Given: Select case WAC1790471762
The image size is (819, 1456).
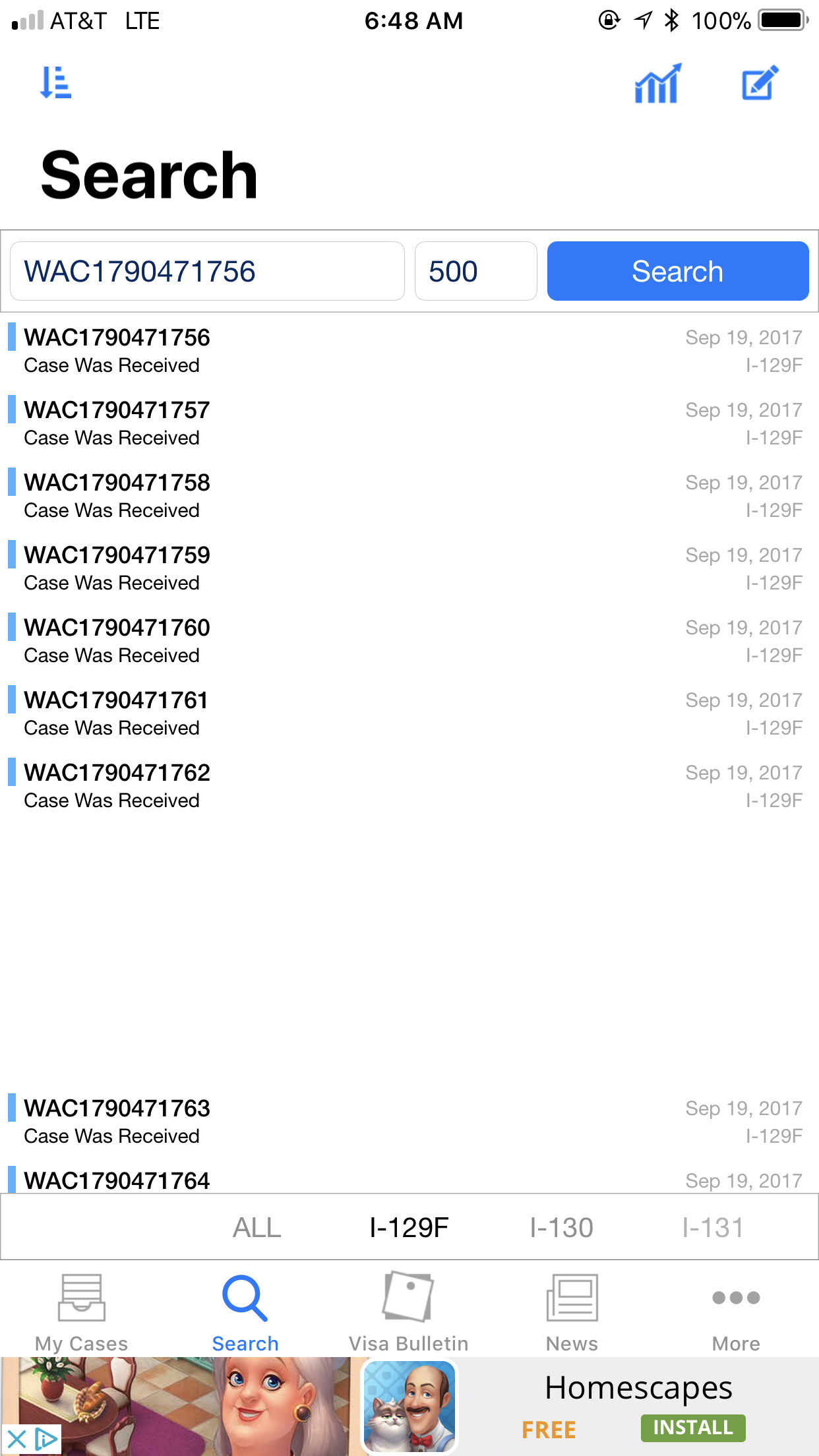Looking at the screenshot, I should click(x=409, y=786).
